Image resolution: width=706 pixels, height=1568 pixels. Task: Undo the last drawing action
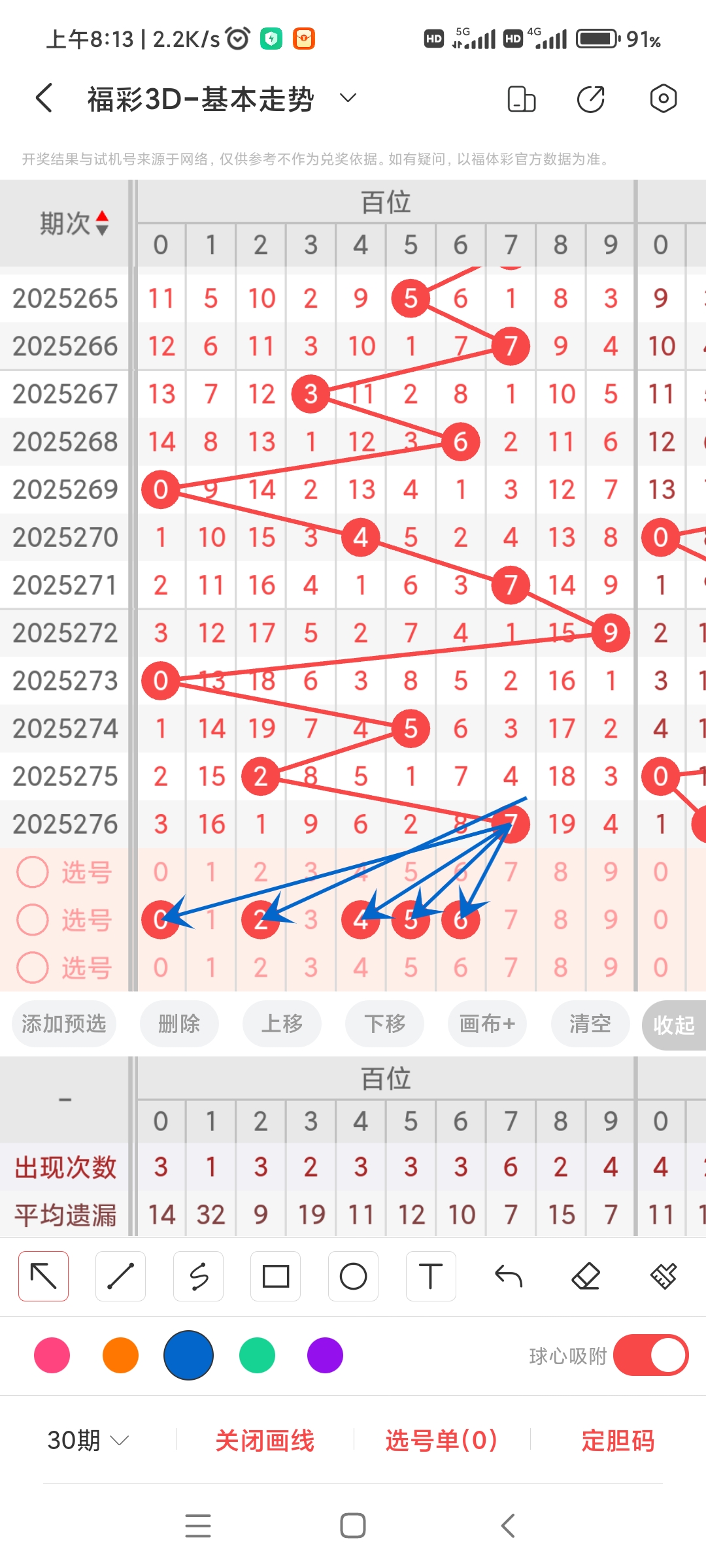(x=508, y=1275)
